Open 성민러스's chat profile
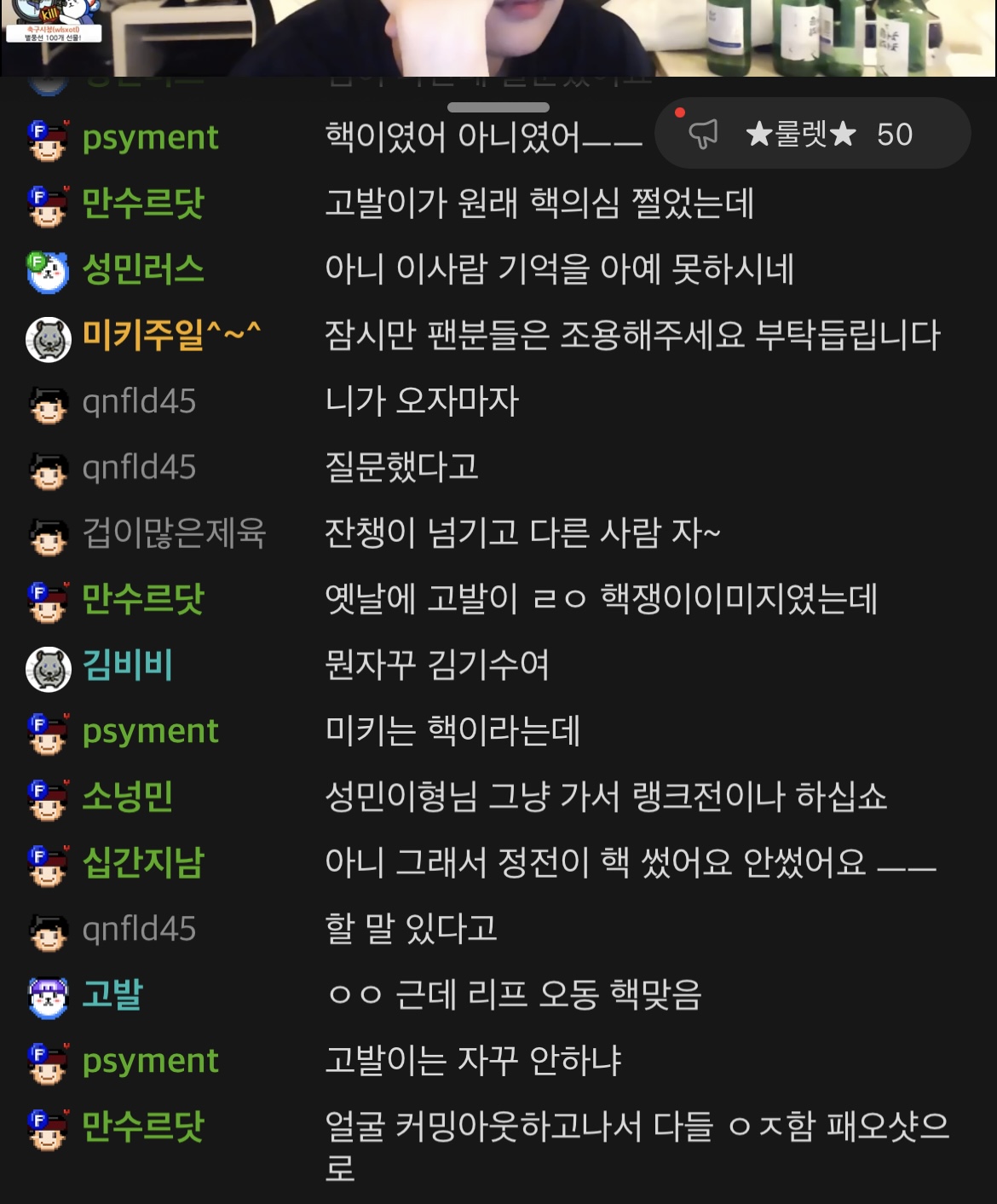 (x=142, y=269)
